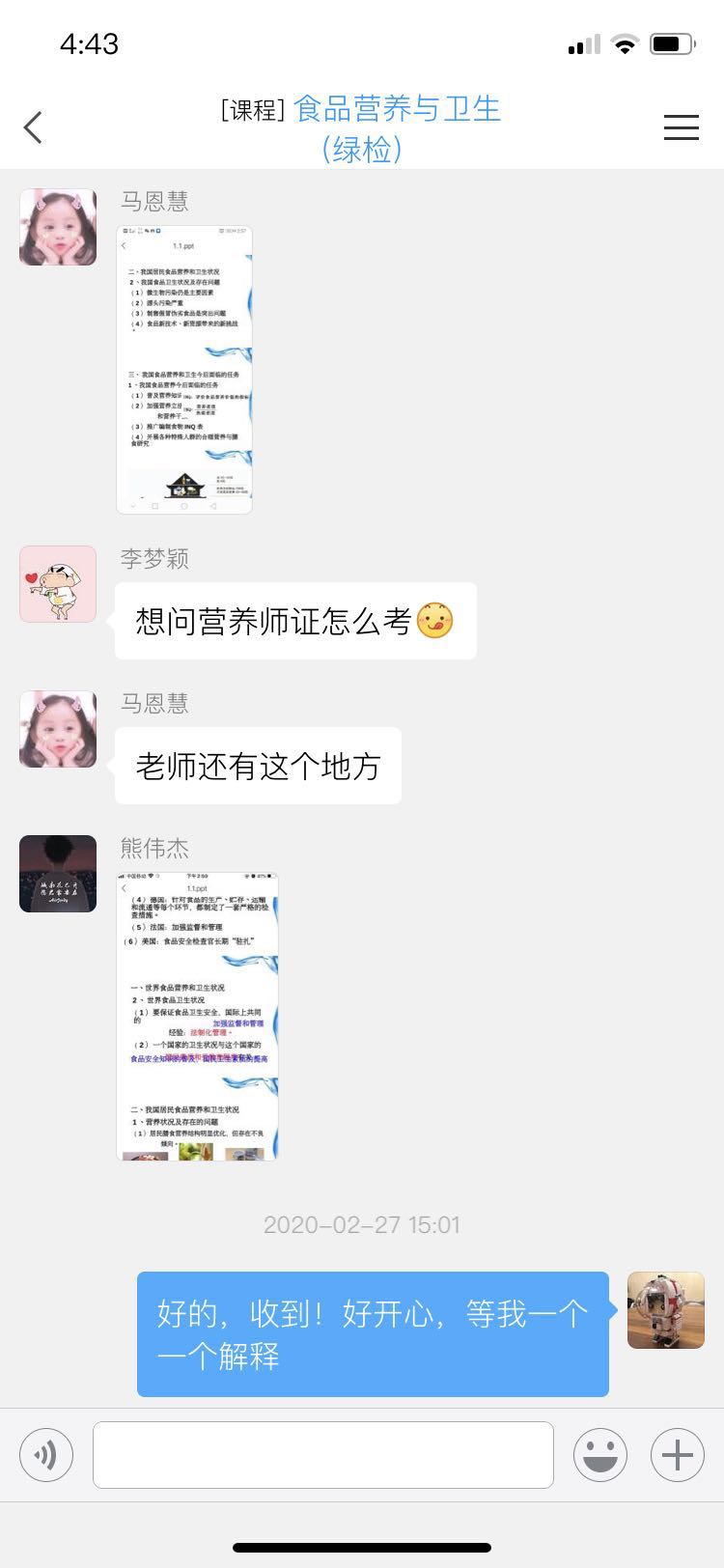Screen dimensions: 724x1568
Task: Open the hamburger menu in the header
Action: 681,127
